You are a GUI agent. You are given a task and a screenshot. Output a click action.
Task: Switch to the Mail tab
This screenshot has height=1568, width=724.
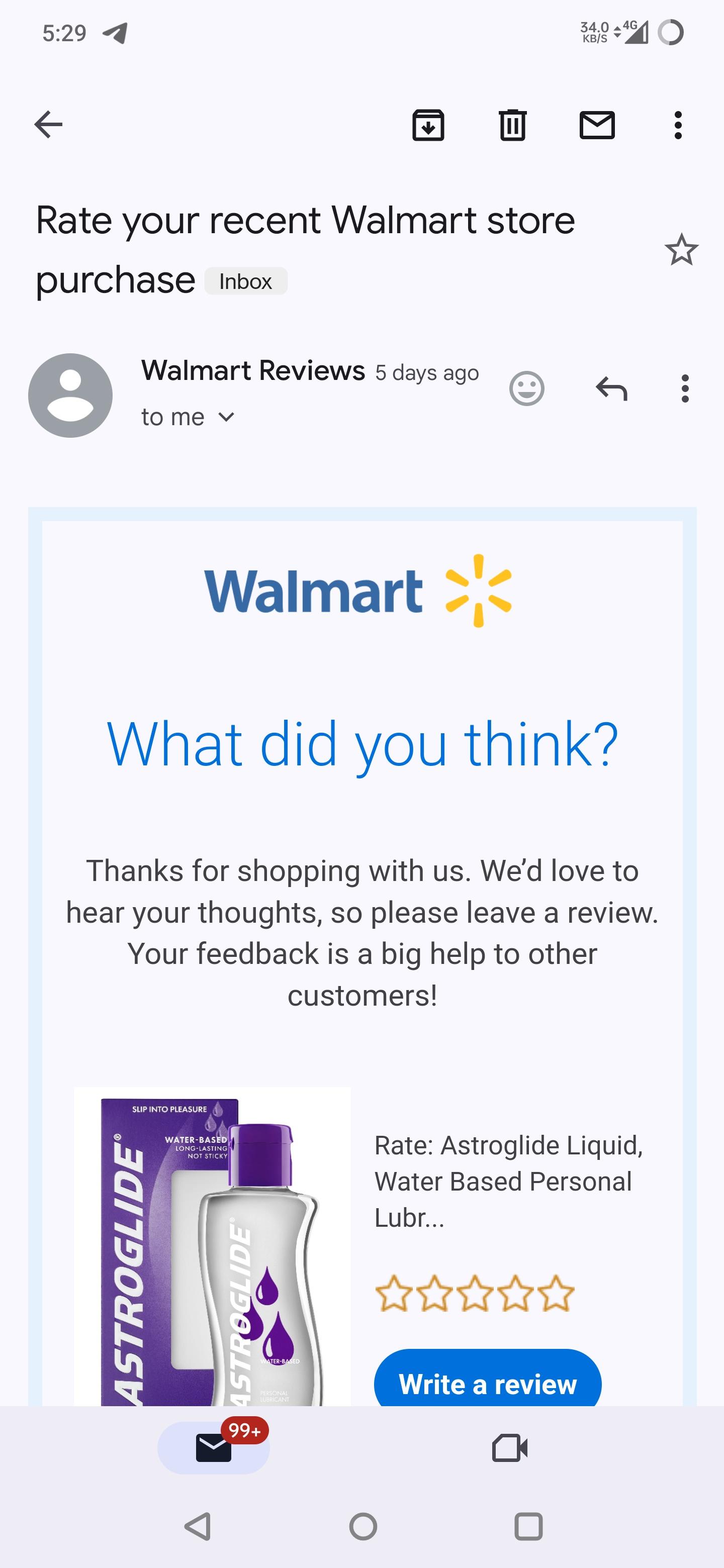click(213, 1447)
